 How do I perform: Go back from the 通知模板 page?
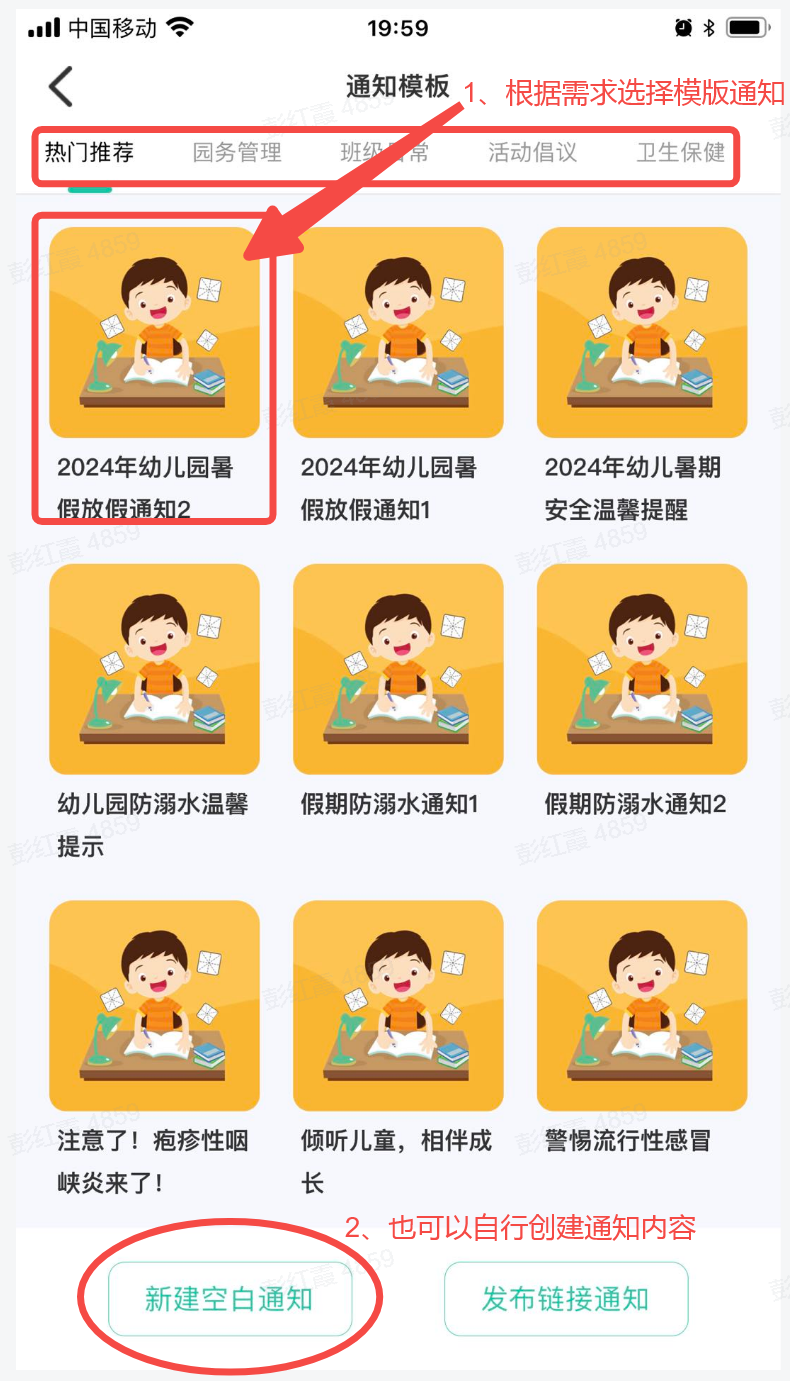(x=61, y=87)
